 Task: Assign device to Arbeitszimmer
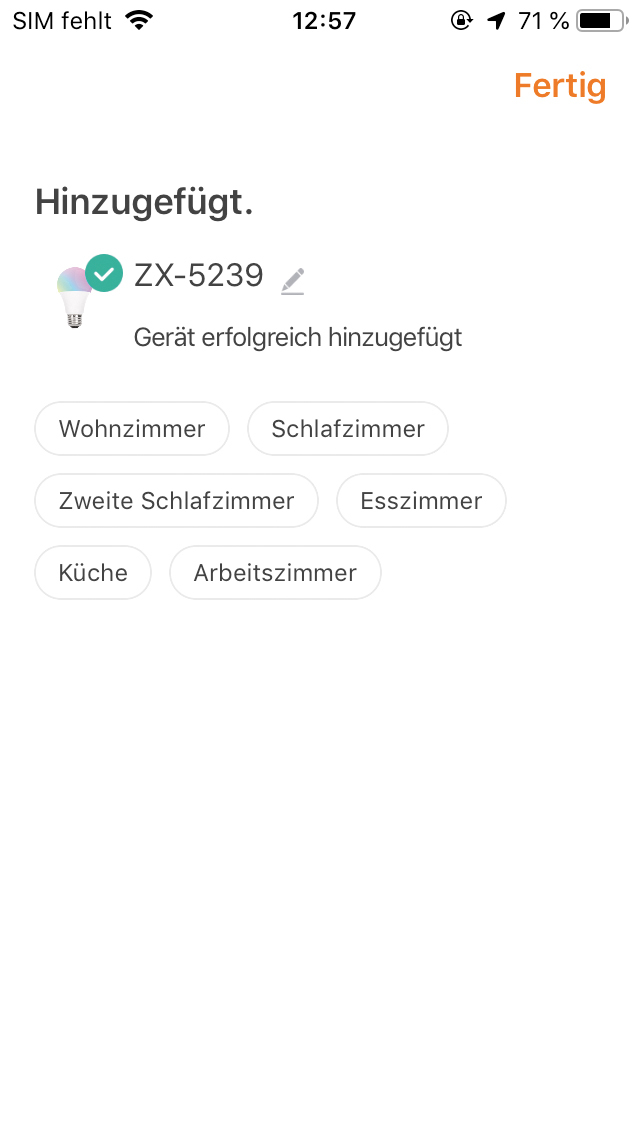click(275, 573)
